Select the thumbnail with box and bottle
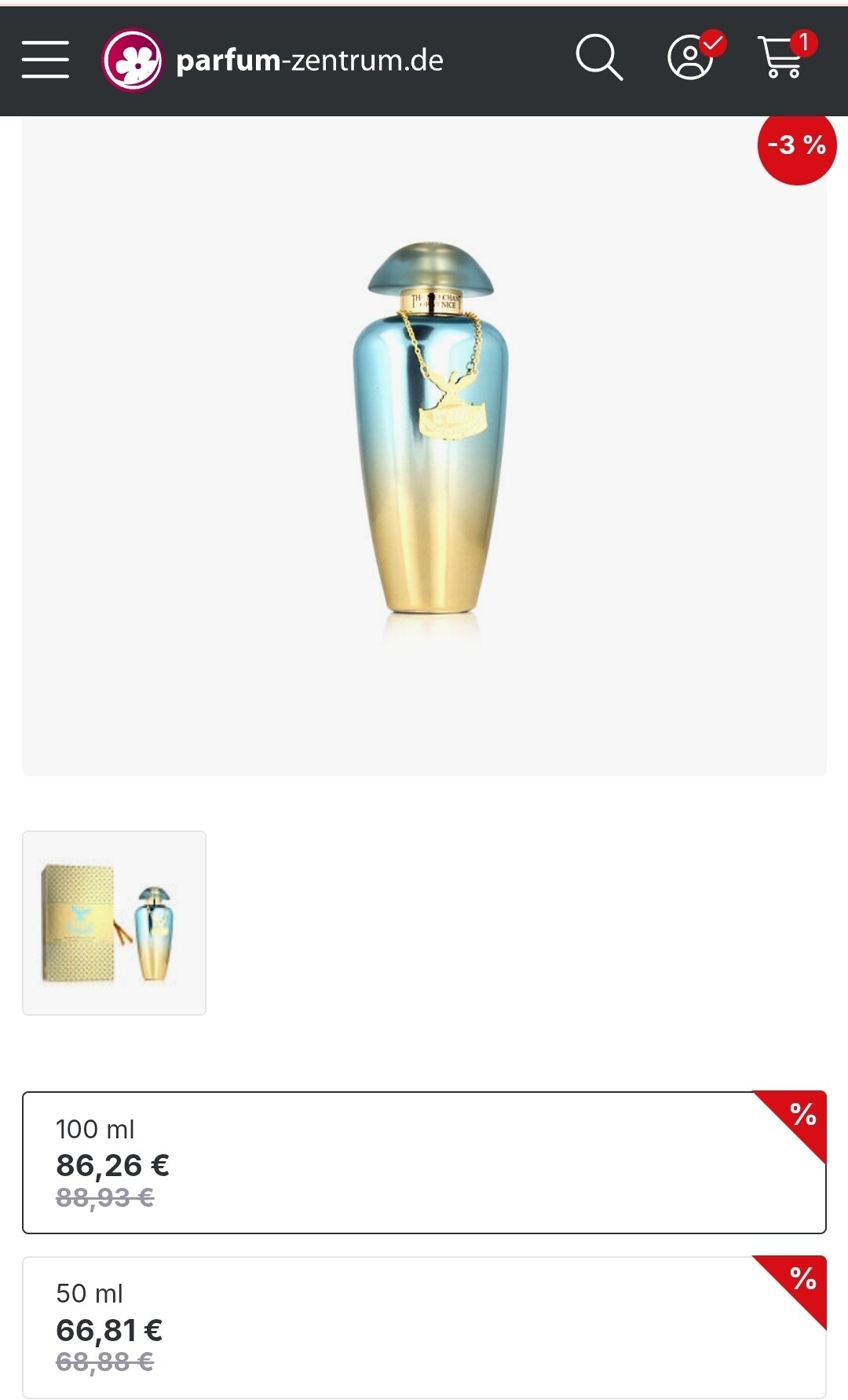Screen dimensions: 848x1400 pyautogui.click(x=114, y=923)
